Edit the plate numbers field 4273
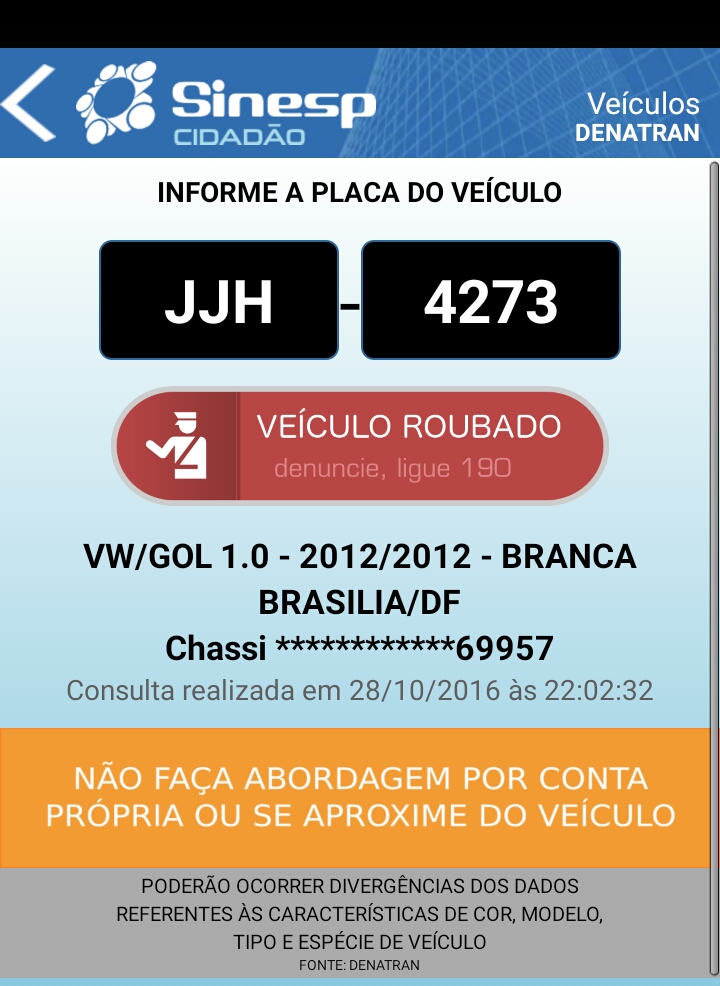The height and width of the screenshot is (986, 720). tap(490, 300)
